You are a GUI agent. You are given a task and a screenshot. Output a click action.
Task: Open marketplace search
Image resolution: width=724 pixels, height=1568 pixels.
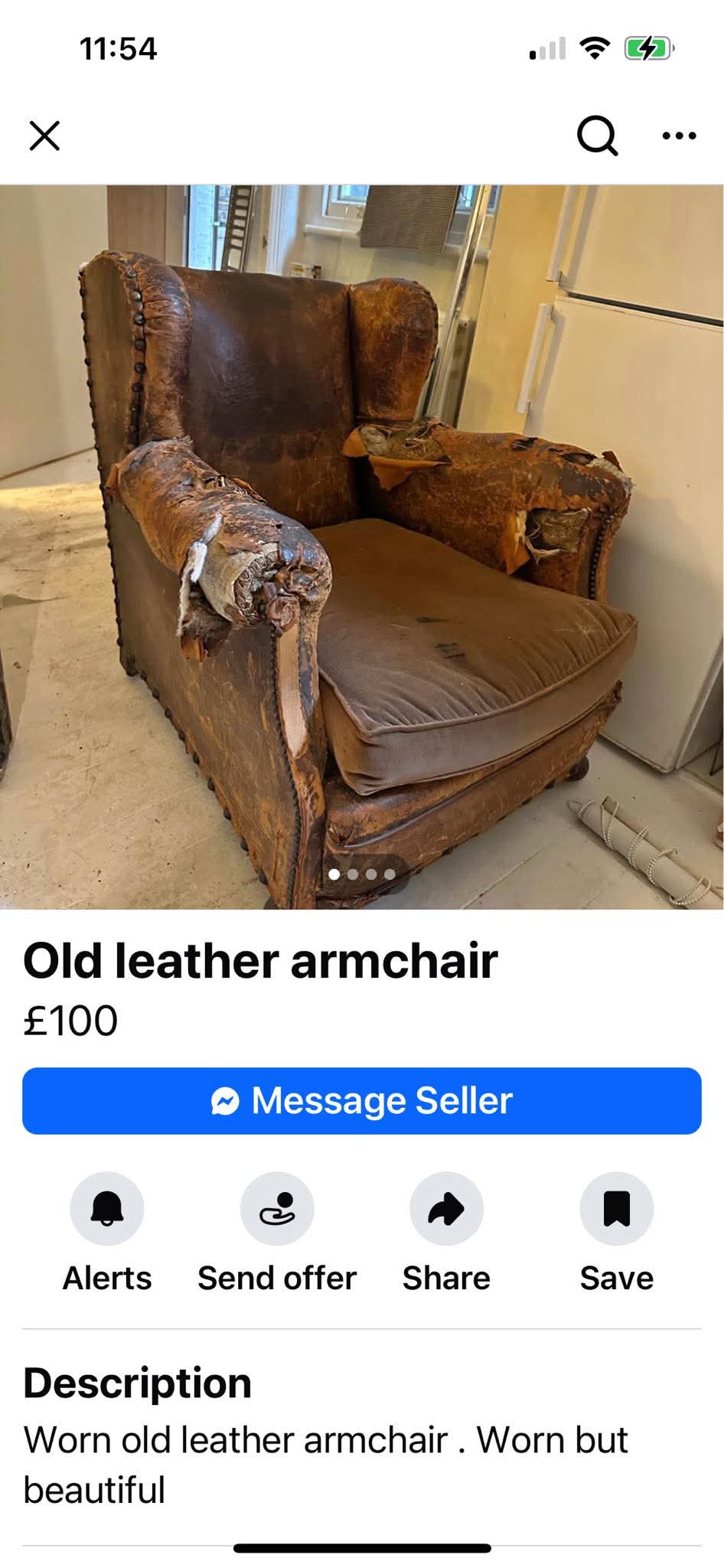coord(597,136)
